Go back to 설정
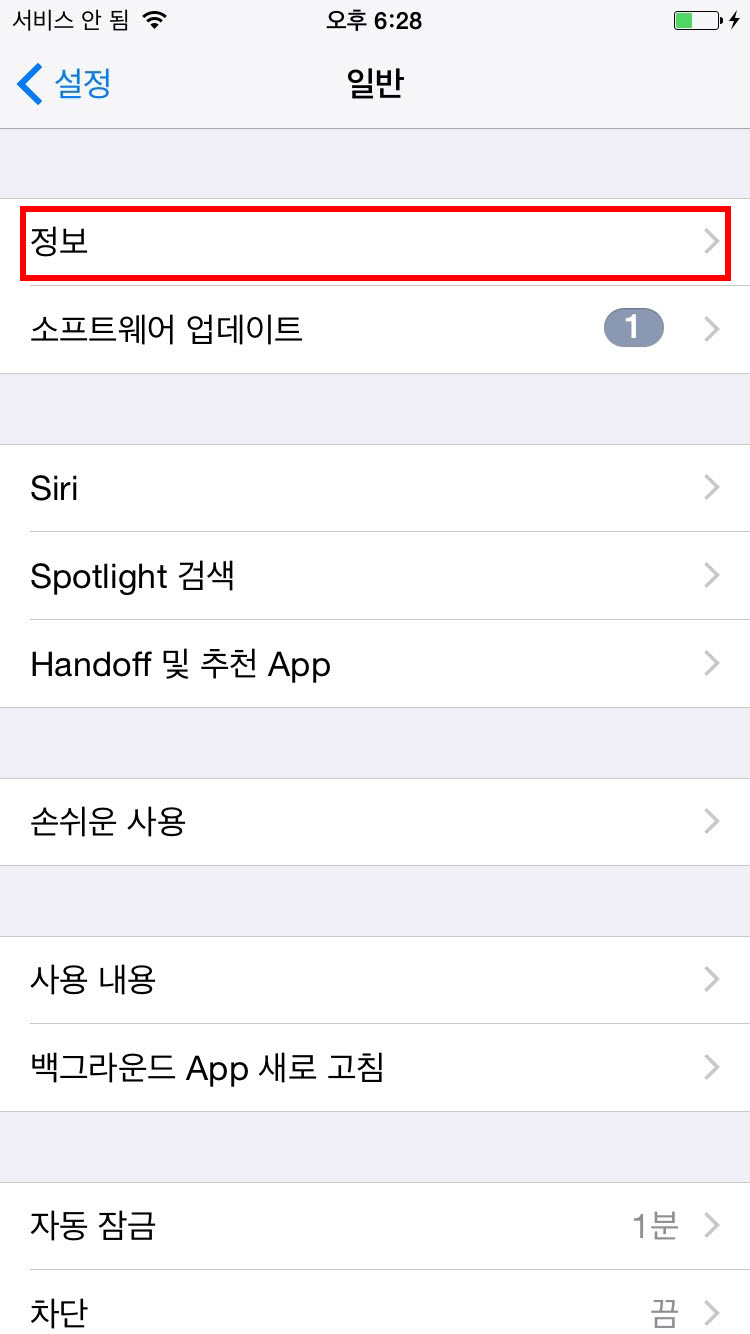750x1334 pixels. (x=64, y=84)
